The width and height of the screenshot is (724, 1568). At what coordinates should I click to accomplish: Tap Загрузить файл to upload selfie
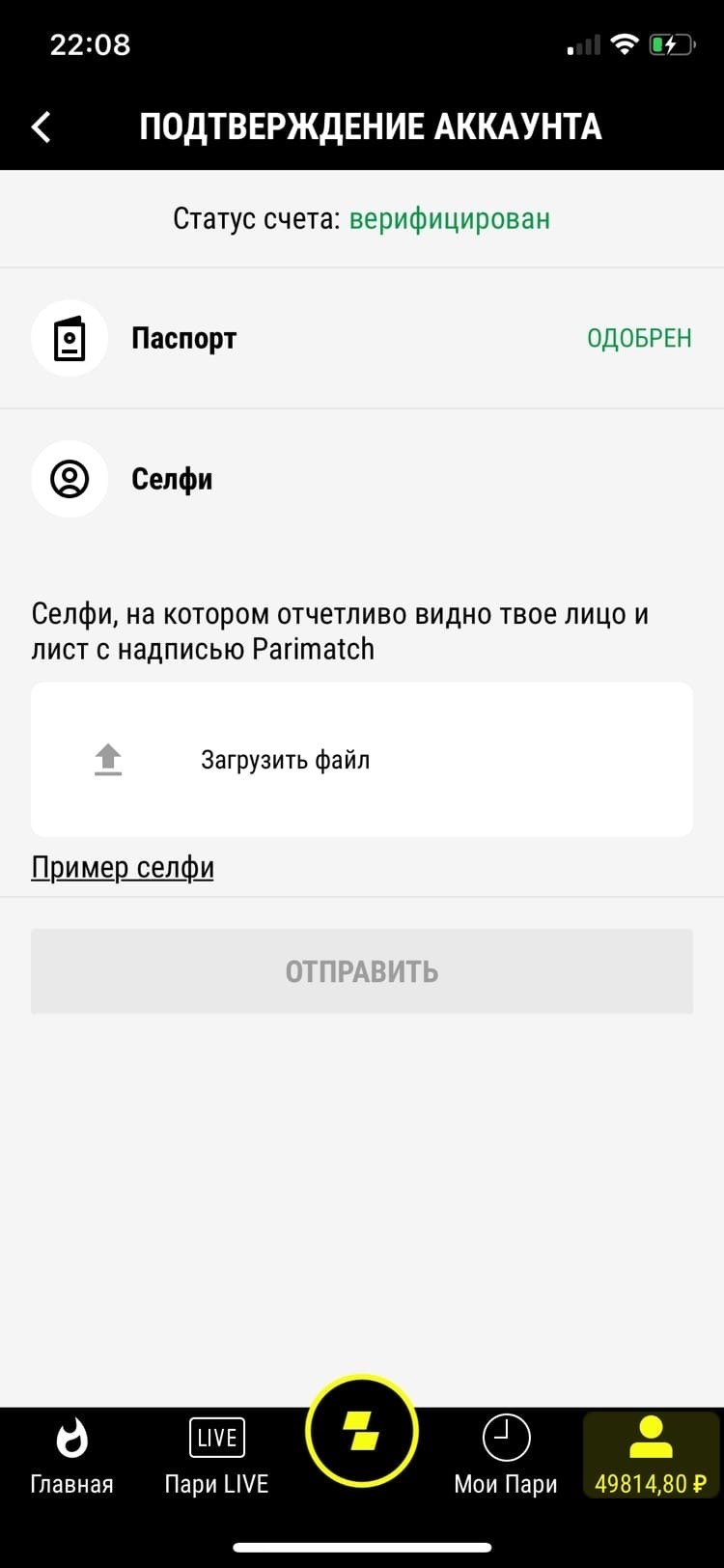click(361, 760)
